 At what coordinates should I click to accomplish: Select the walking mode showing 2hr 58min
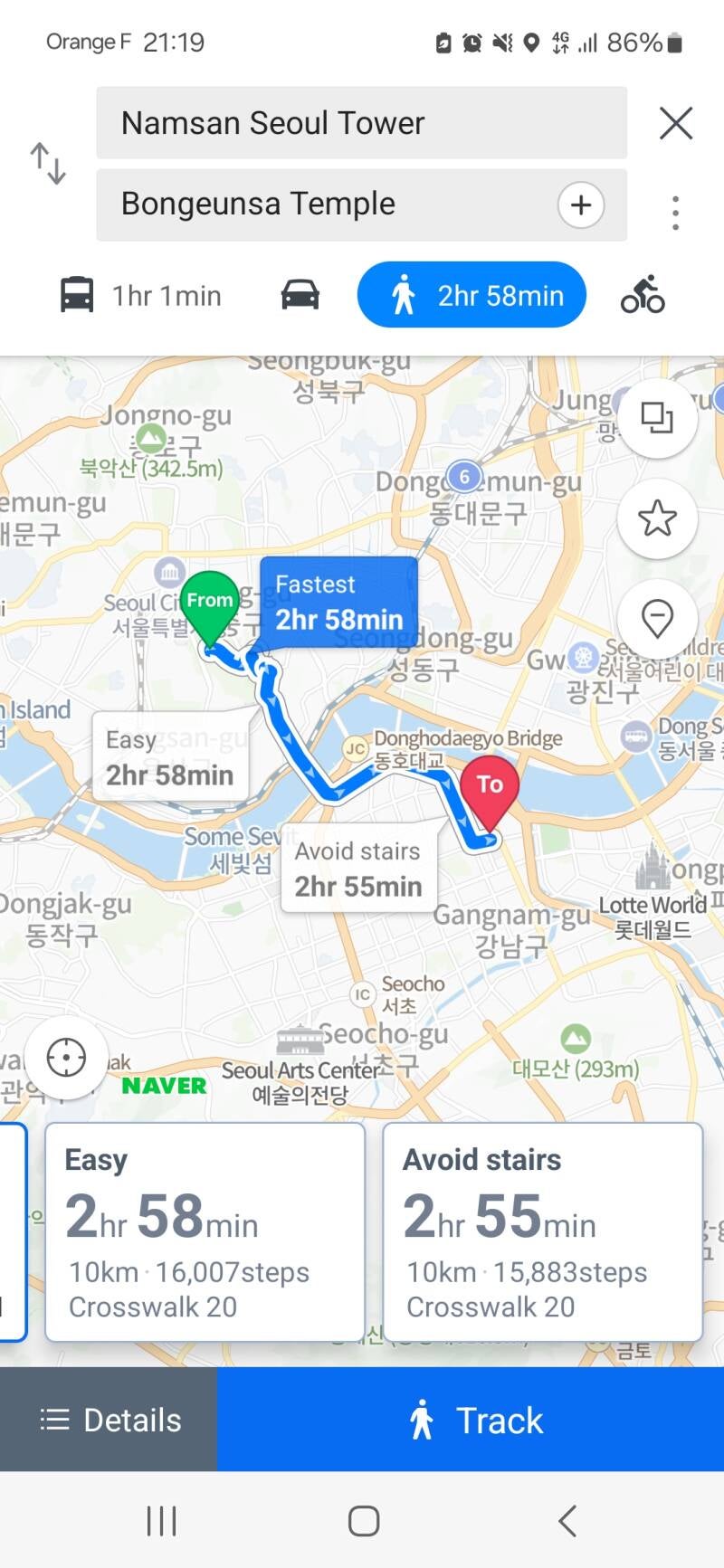[472, 294]
